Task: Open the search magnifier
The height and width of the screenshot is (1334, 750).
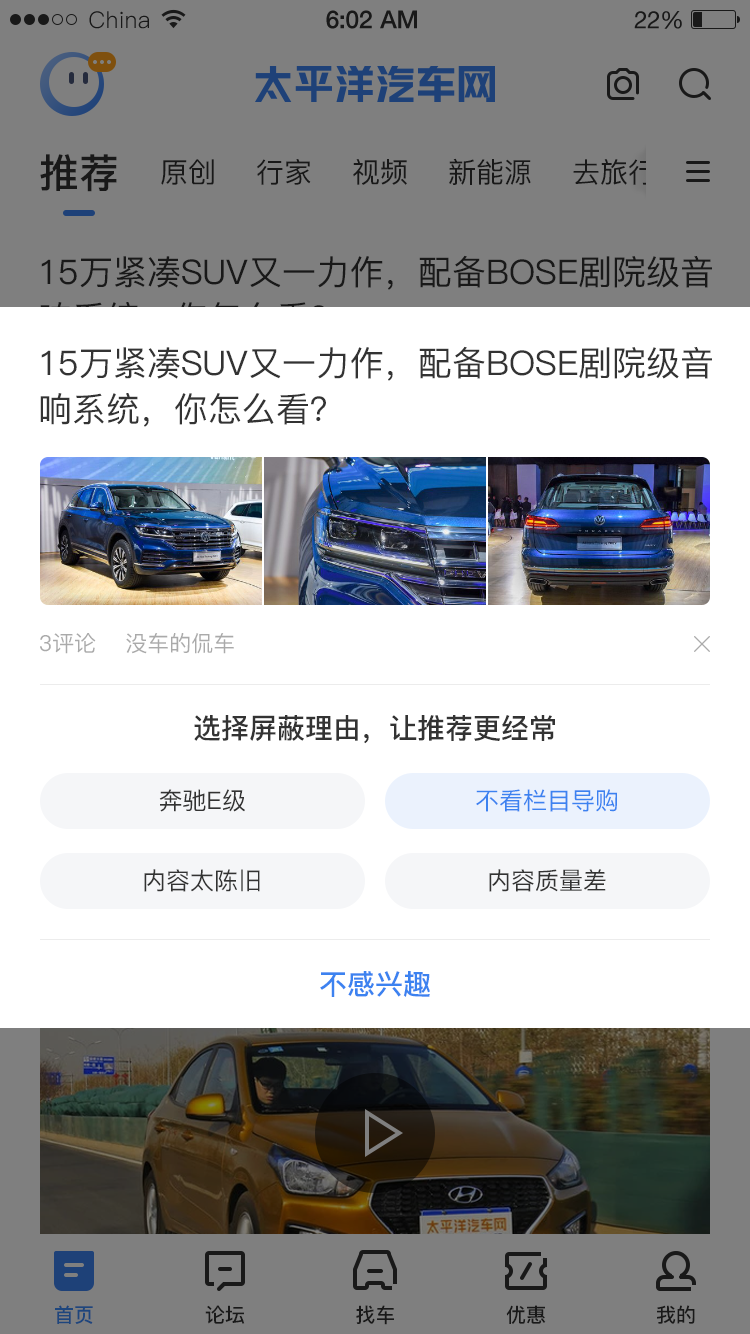Action: pos(694,85)
